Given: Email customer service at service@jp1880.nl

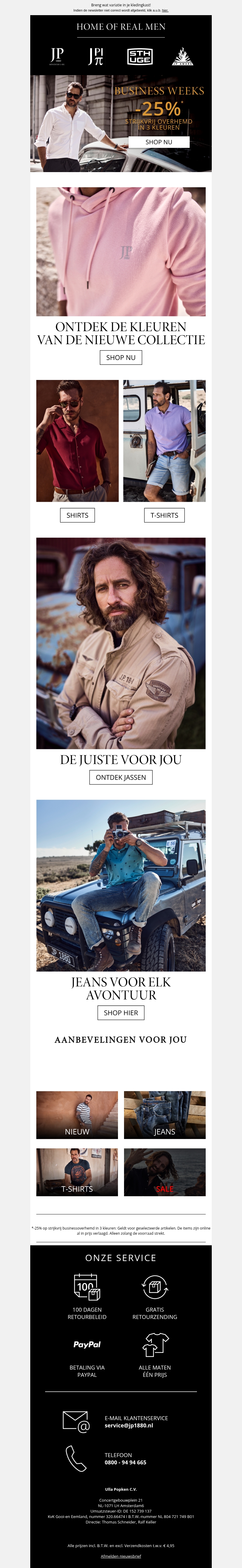Looking at the screenshot, I should coord(129,1426).
